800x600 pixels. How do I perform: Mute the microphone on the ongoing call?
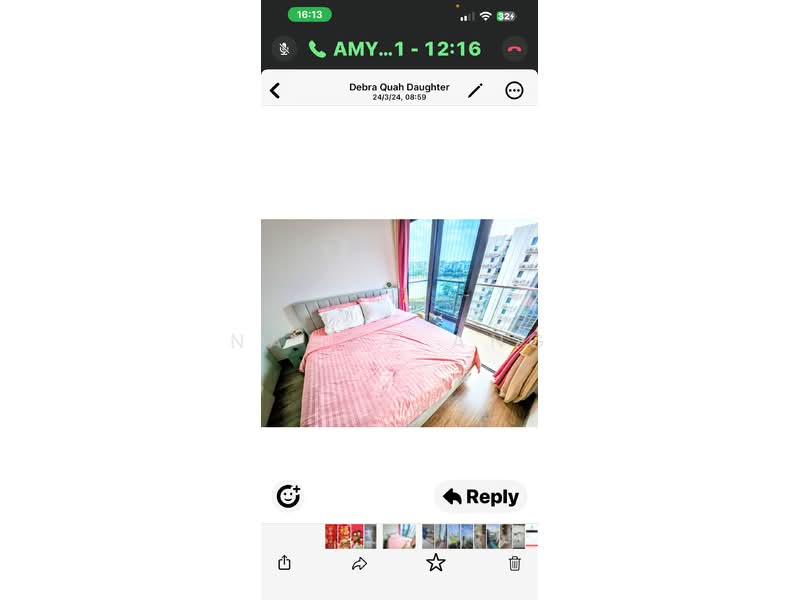[x=285, y=49]
